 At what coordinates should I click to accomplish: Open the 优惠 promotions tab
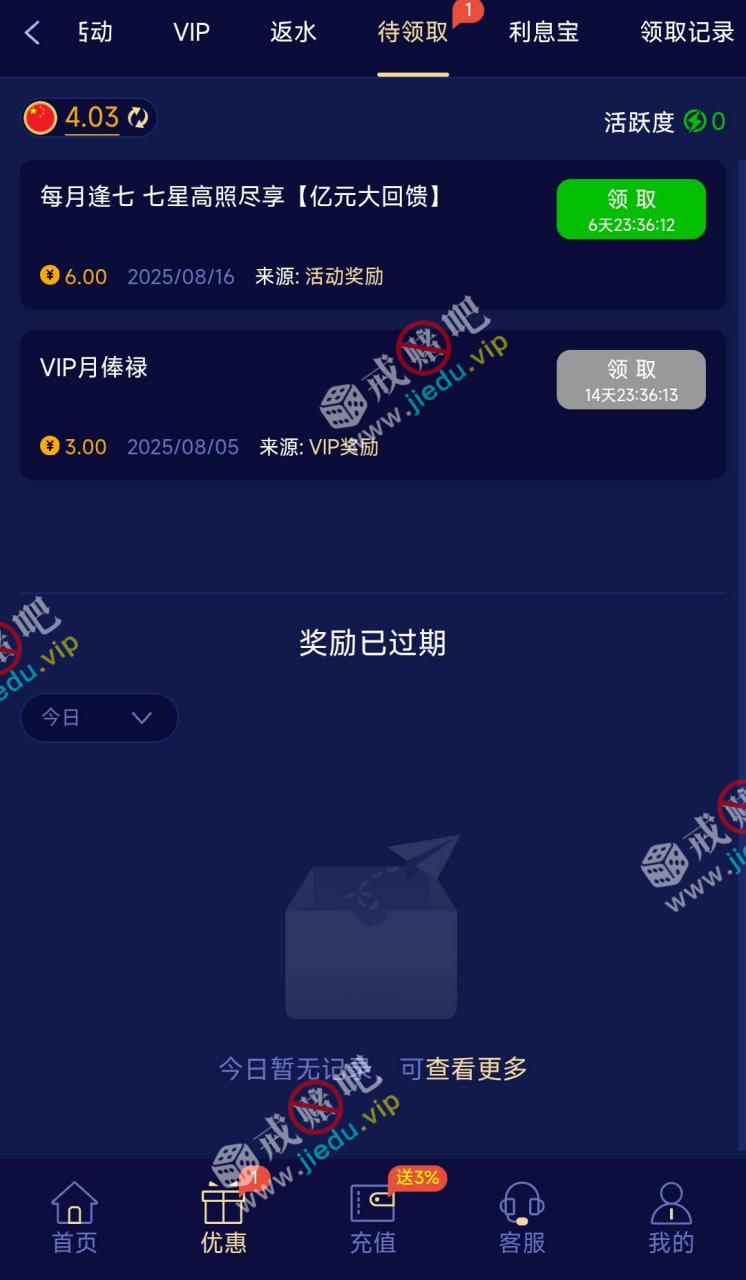pos(223,1217)
